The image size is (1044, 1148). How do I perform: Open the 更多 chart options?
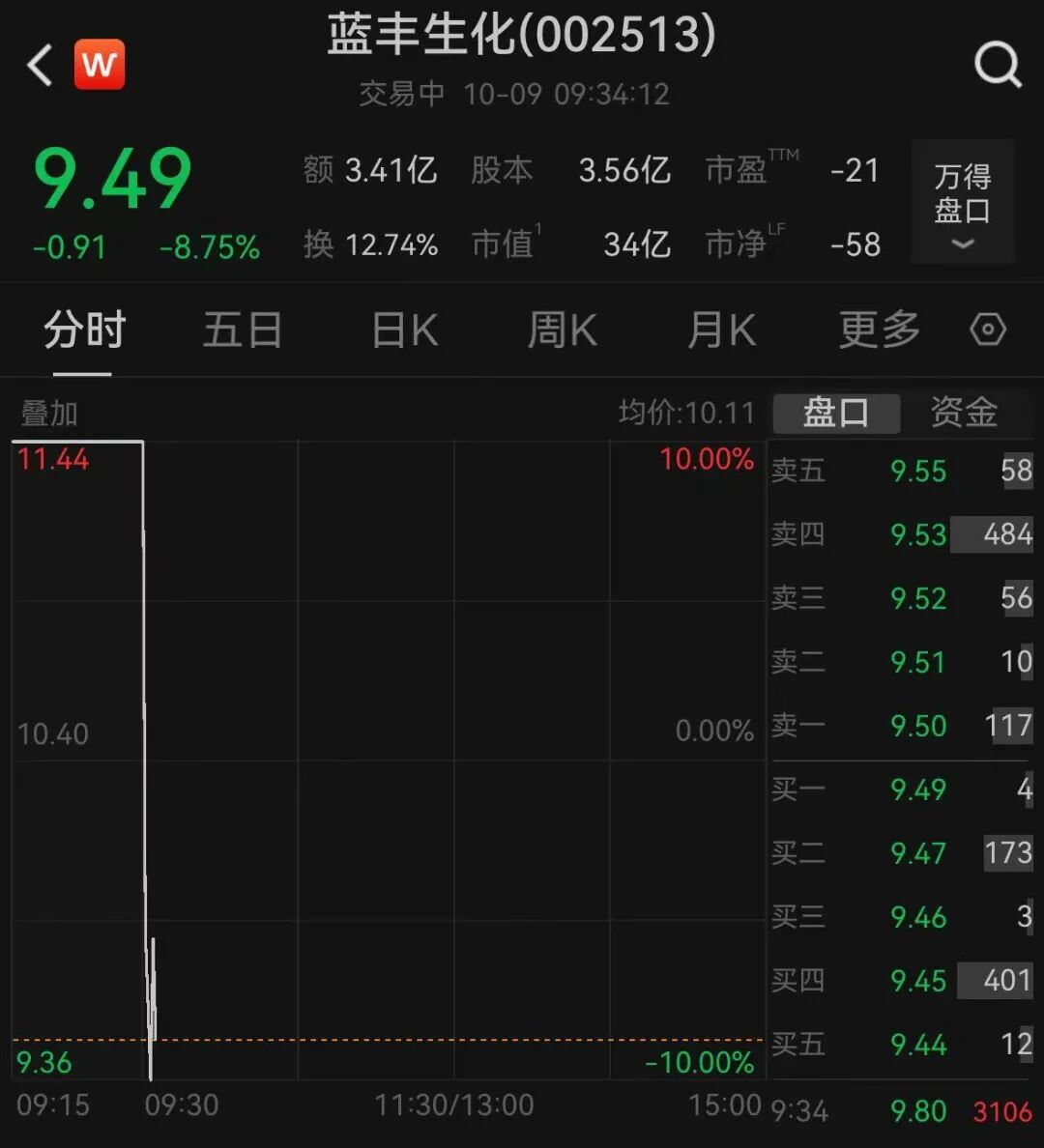(879, 330)
